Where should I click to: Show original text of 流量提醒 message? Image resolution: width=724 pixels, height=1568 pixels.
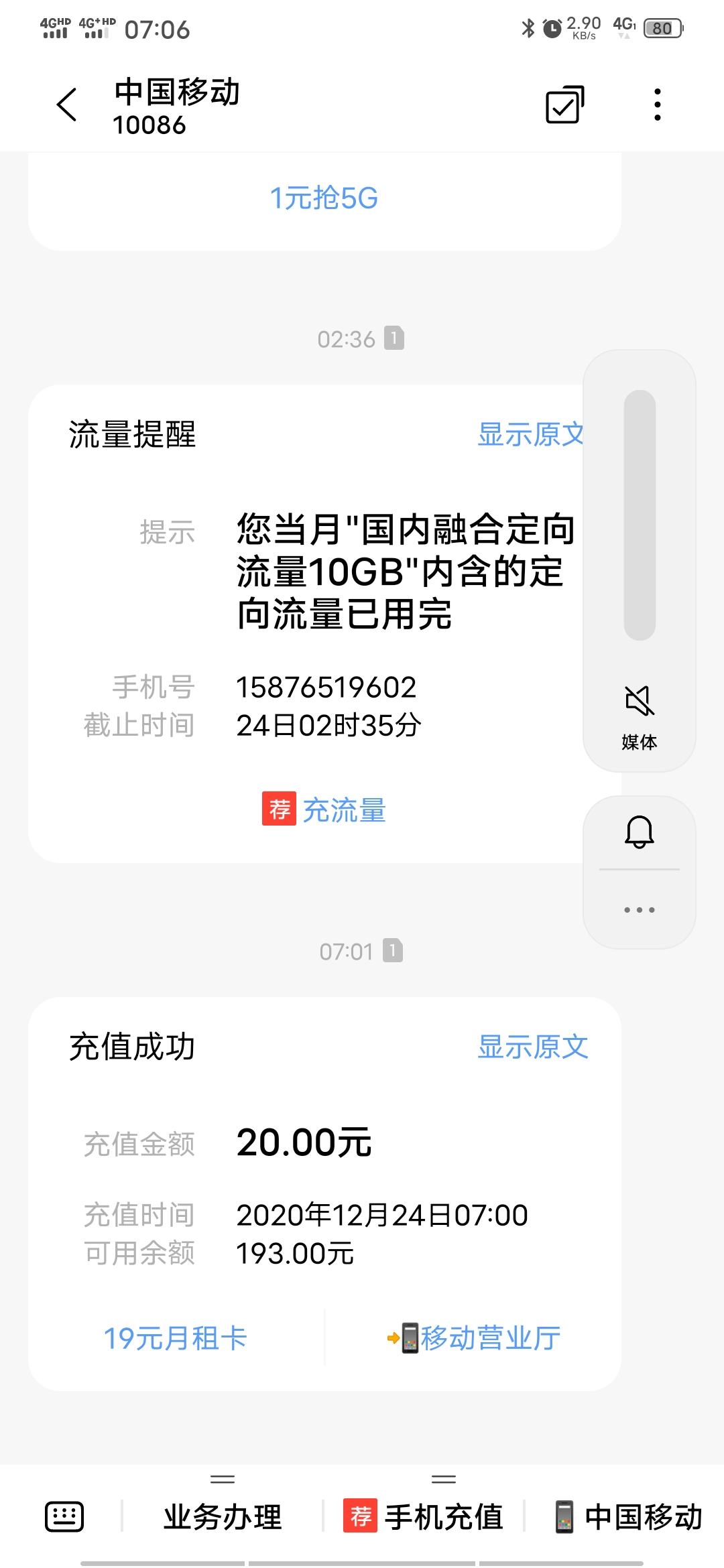[530, 435]
